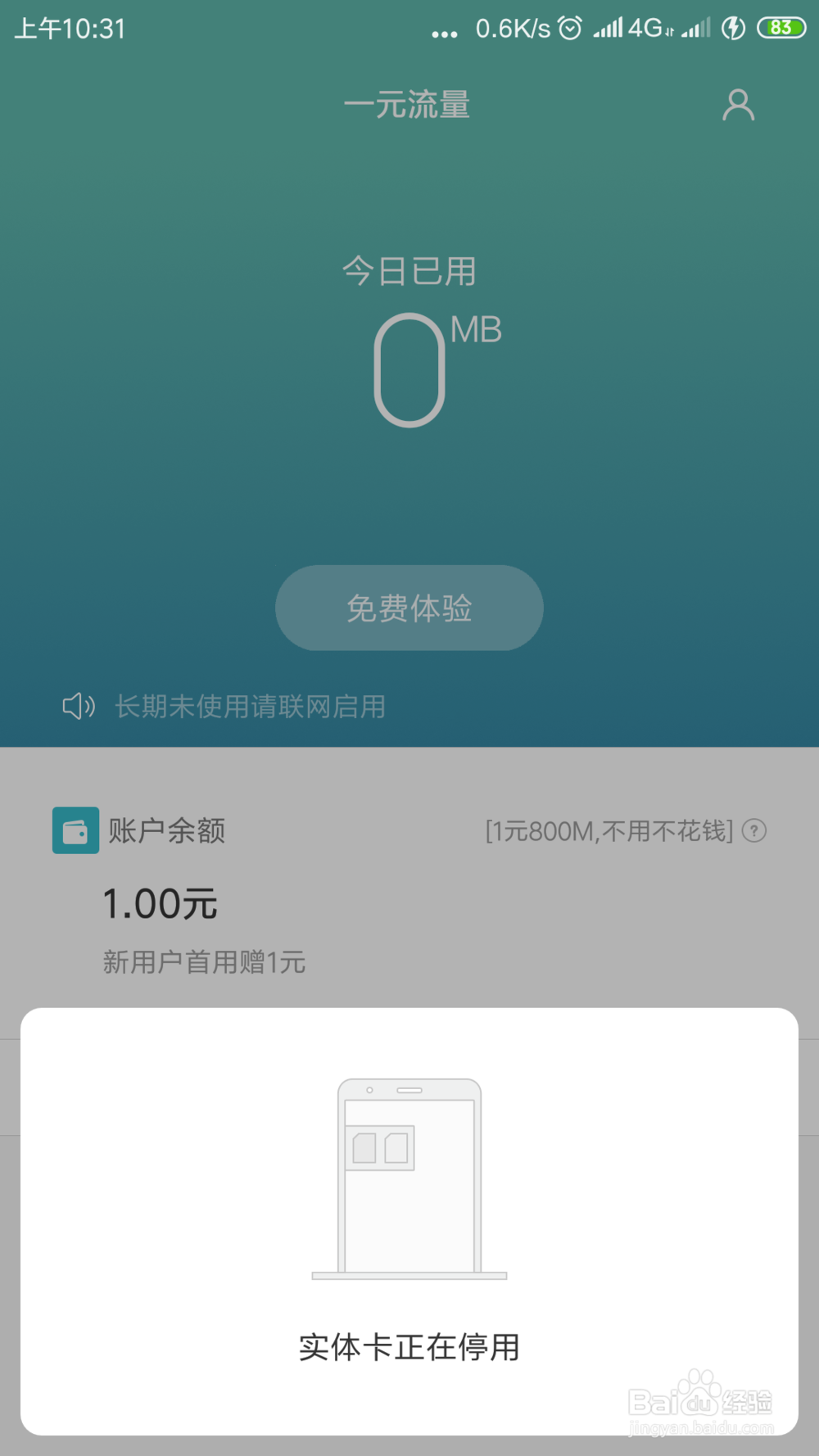Click the 今日已用 usage display
The image size is (819, 1456).
[x=409, y=271]
